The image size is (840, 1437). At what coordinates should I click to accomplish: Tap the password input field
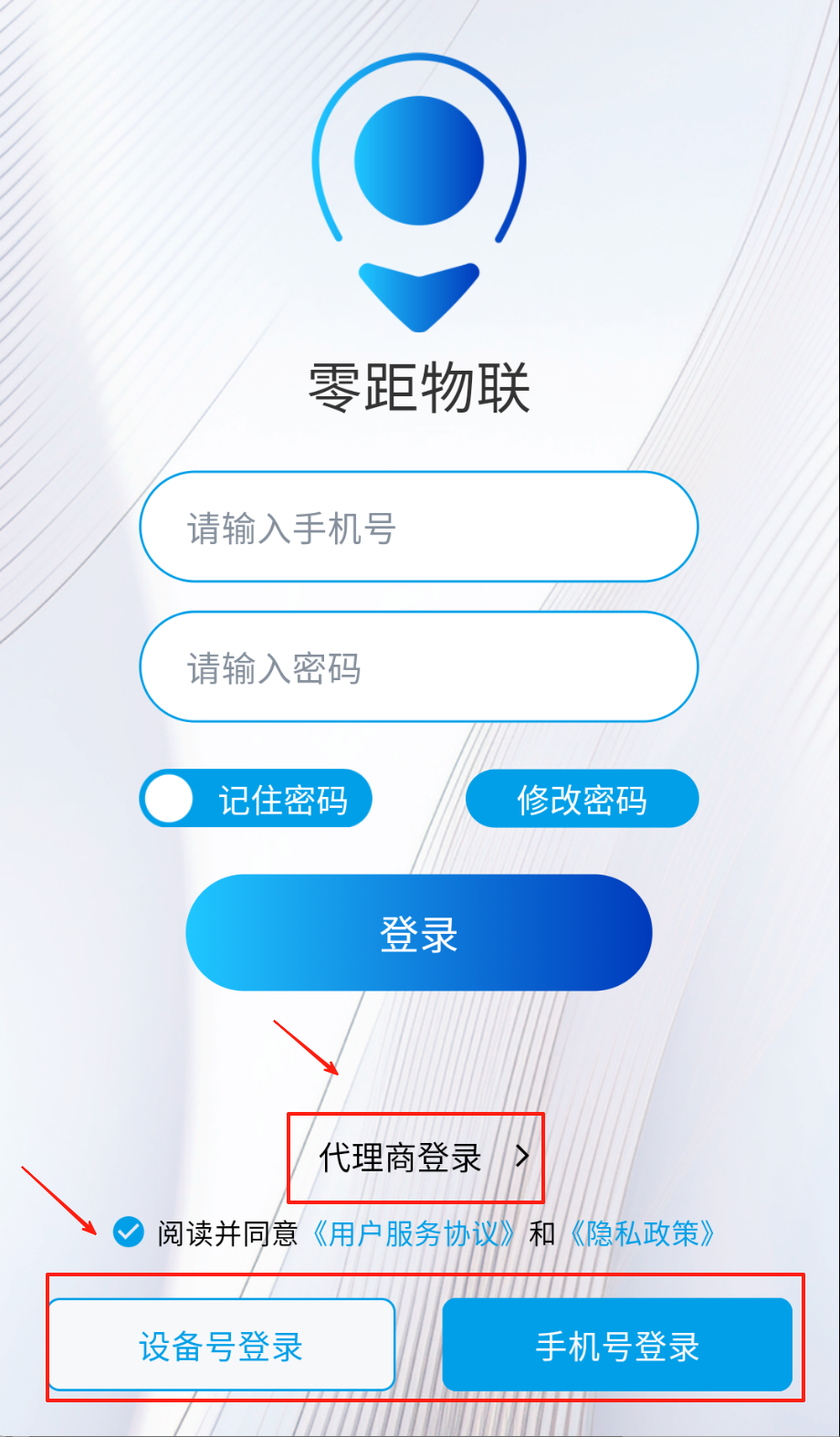point(418,667)
